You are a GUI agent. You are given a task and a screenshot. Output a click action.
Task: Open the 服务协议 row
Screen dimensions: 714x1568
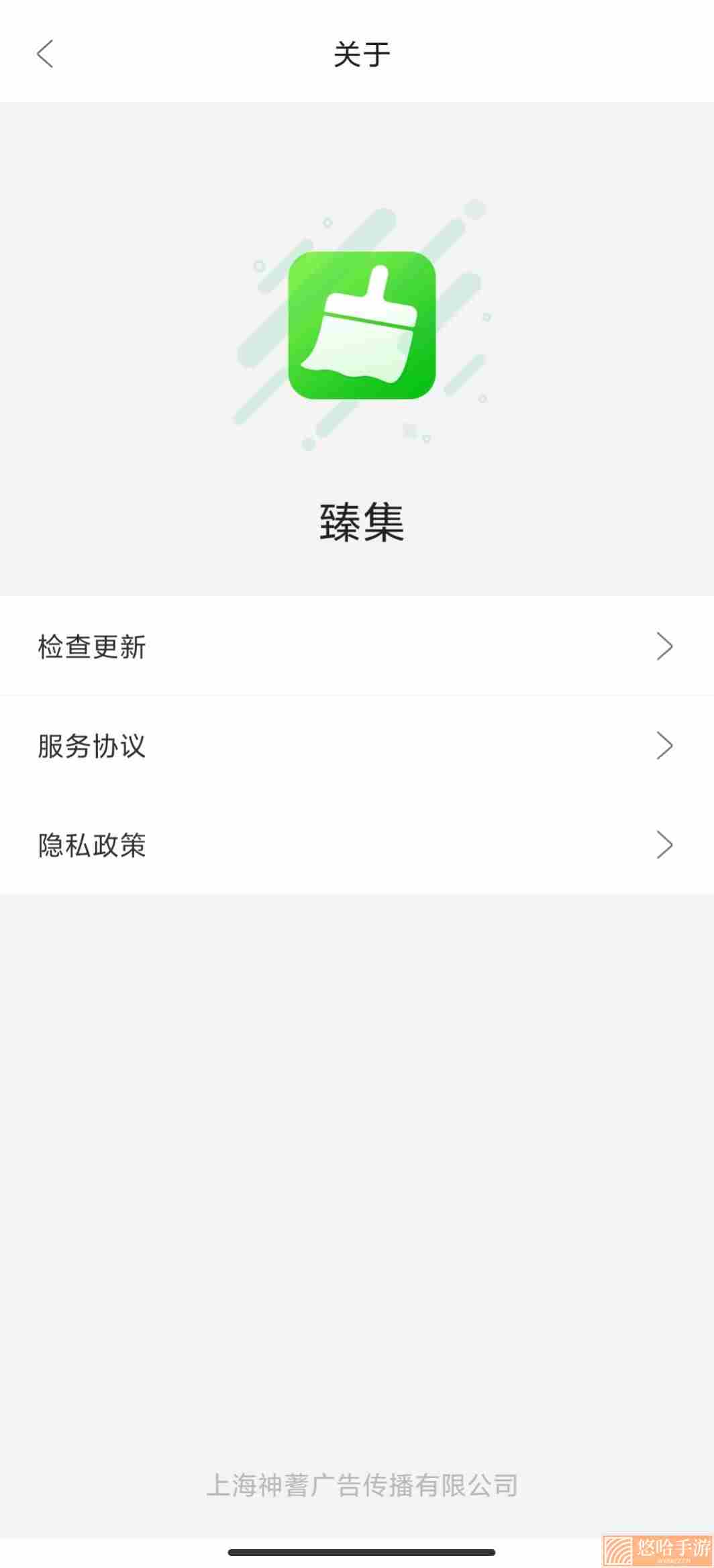[357, 745]
